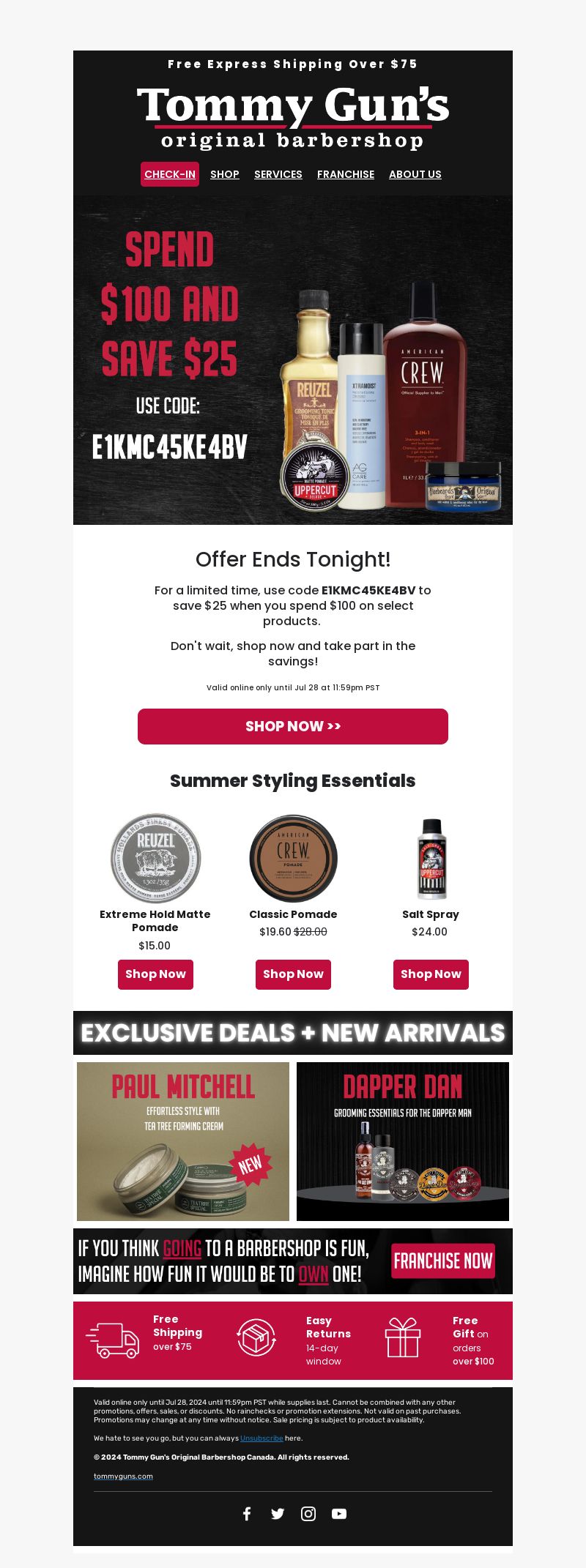
Task: Tap the SHOP NOW >> button
Action: tap(293, 726)
